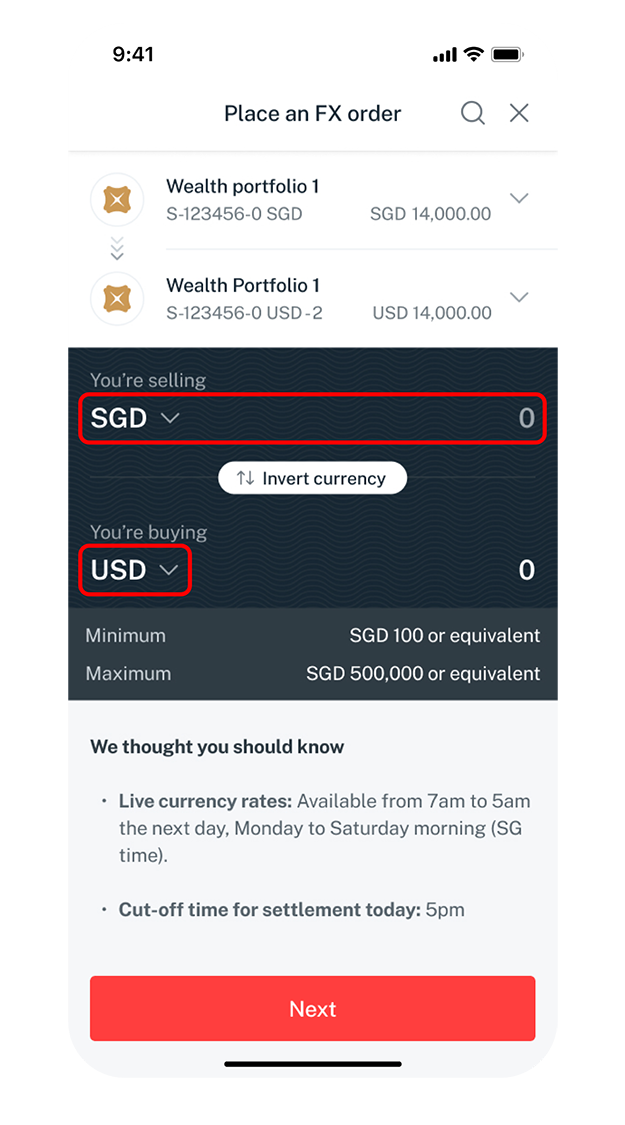Viewport: 625px width, 1125px height.
Task: Proceed with the Next button
Action: click(312, 1008)
